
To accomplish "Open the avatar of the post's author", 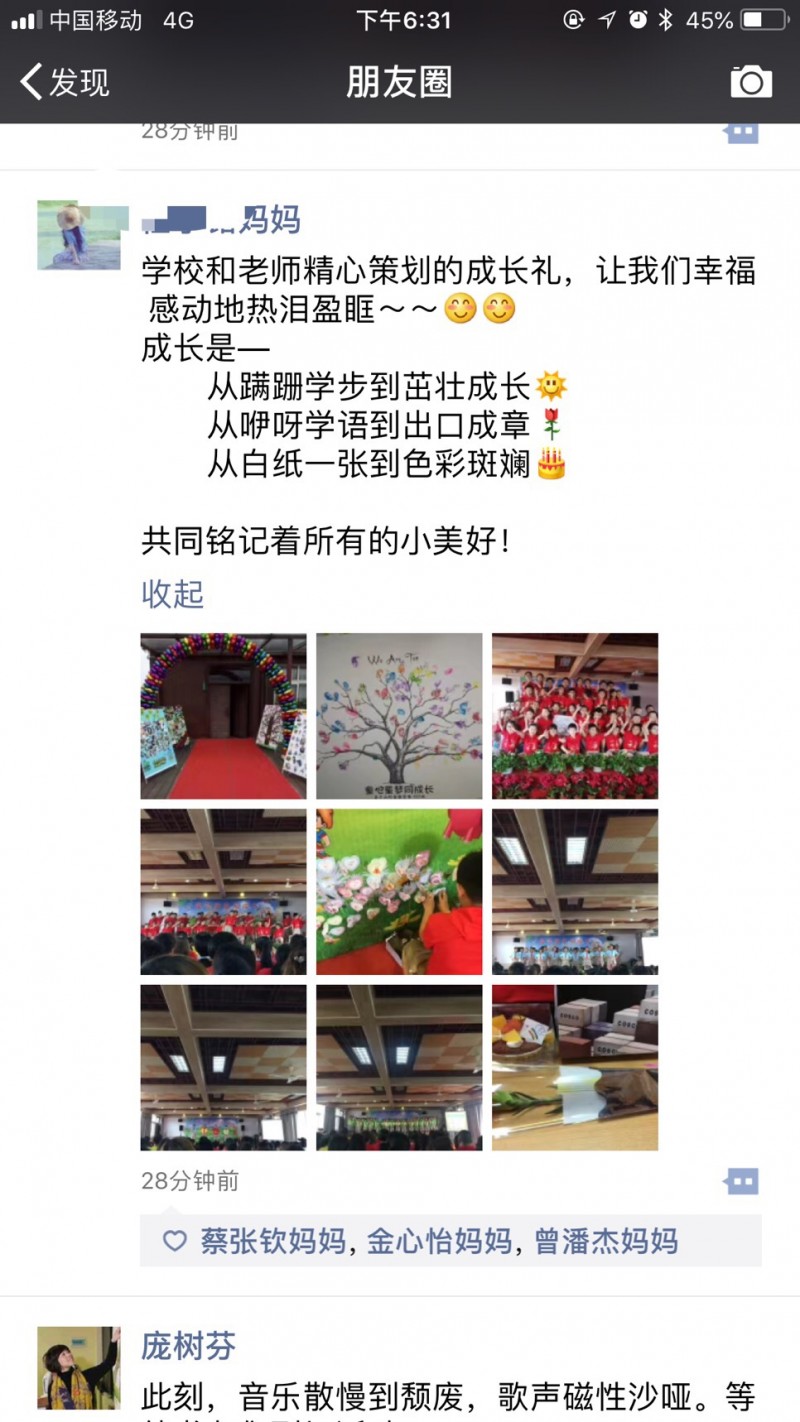I will 79,235.
